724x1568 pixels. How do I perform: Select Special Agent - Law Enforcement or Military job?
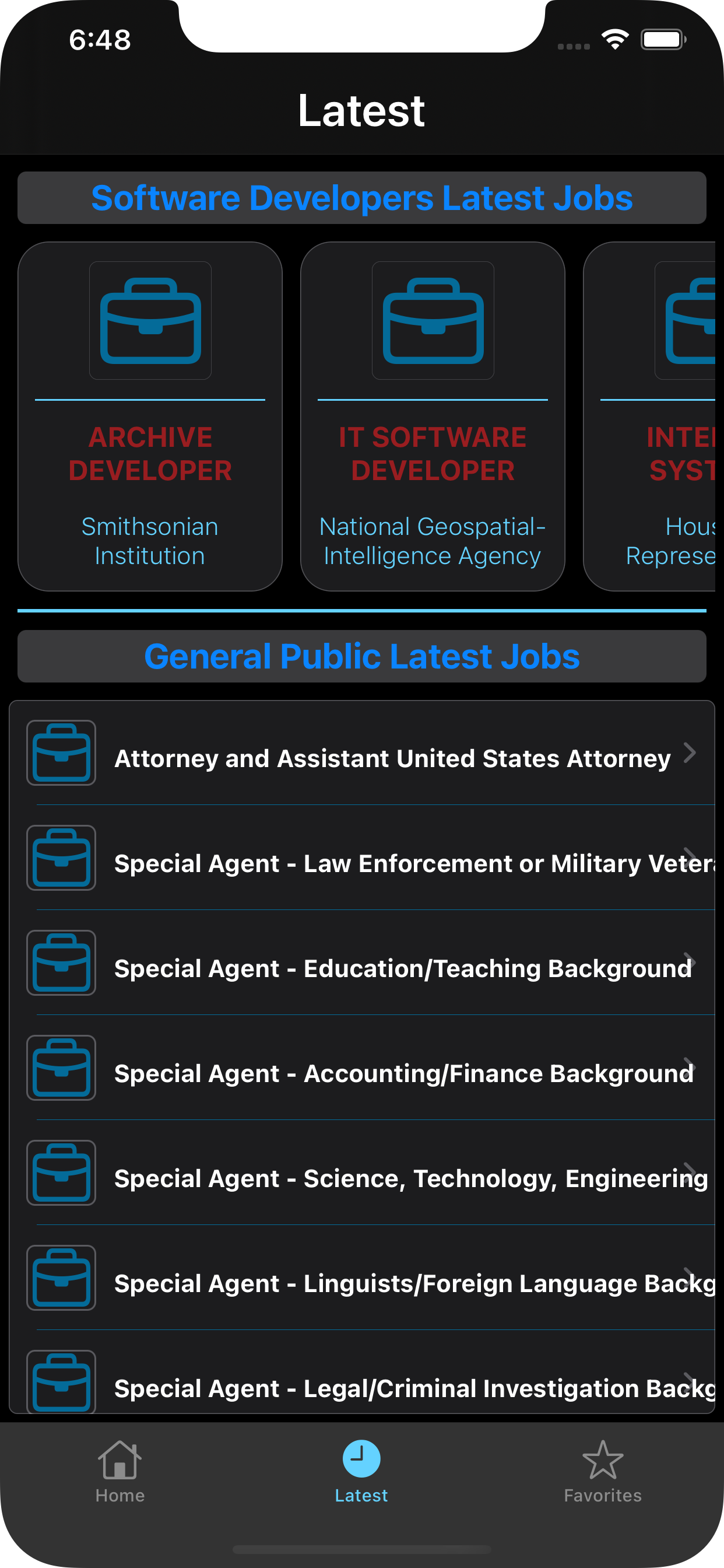click(x=392, y=863)
